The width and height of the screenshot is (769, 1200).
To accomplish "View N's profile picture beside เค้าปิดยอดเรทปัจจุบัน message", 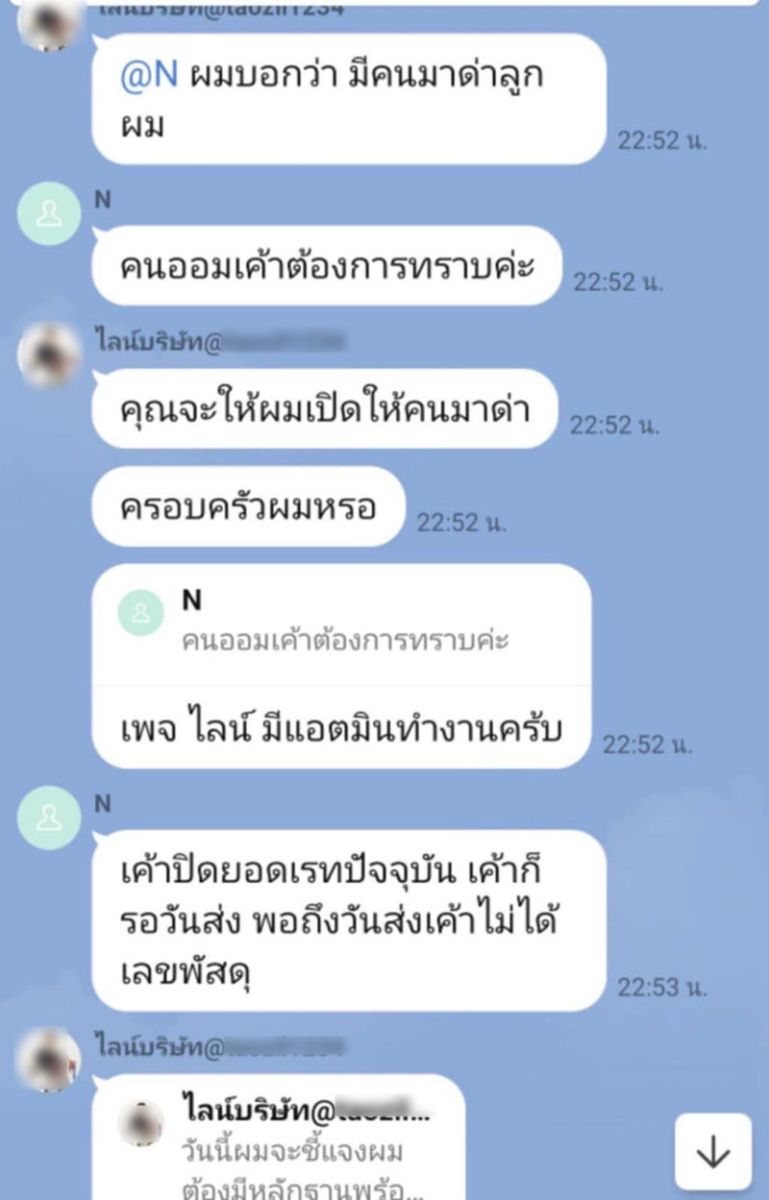I will coord(48,816).
